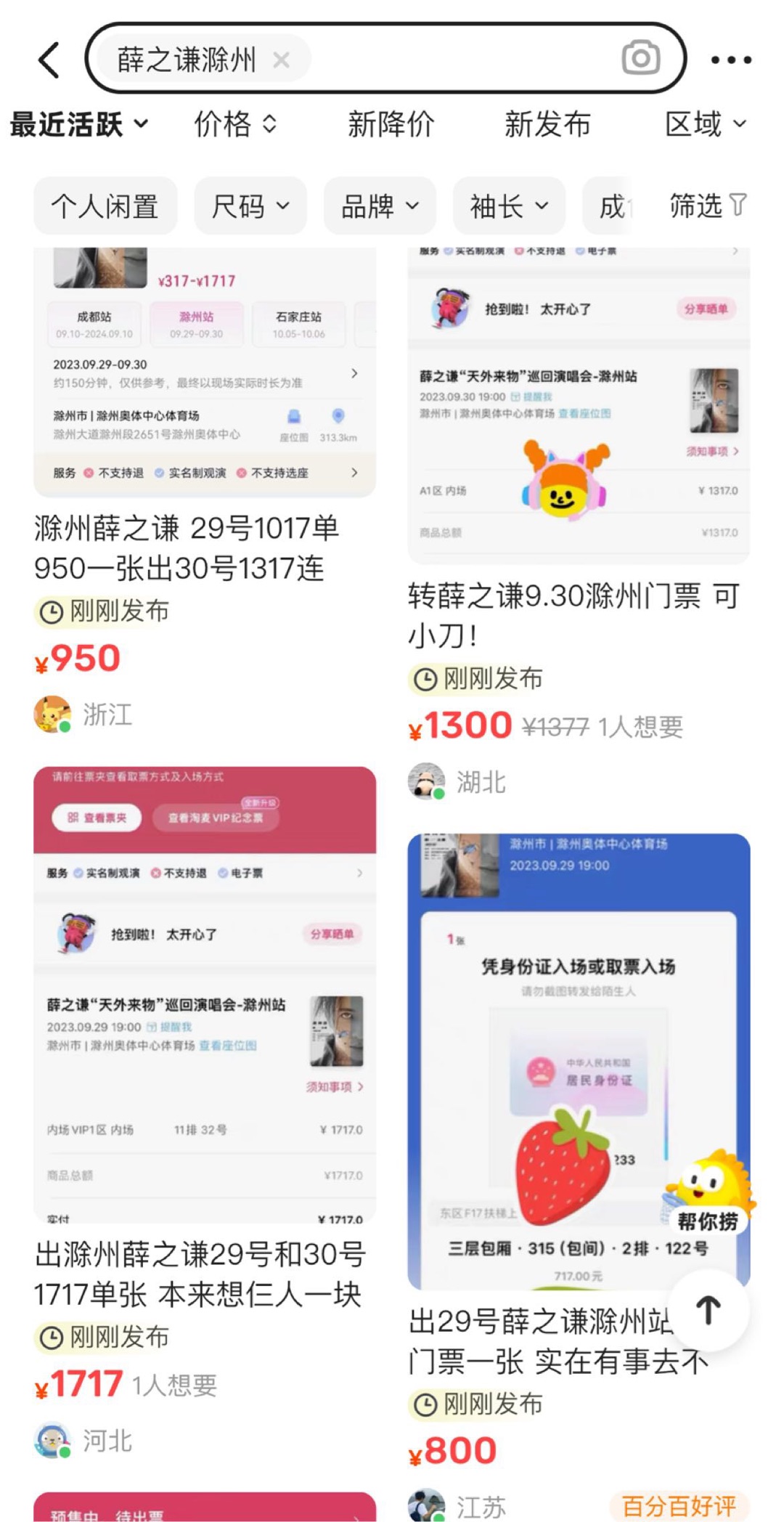Tap the 帮你捞 floating helper

709,1192
